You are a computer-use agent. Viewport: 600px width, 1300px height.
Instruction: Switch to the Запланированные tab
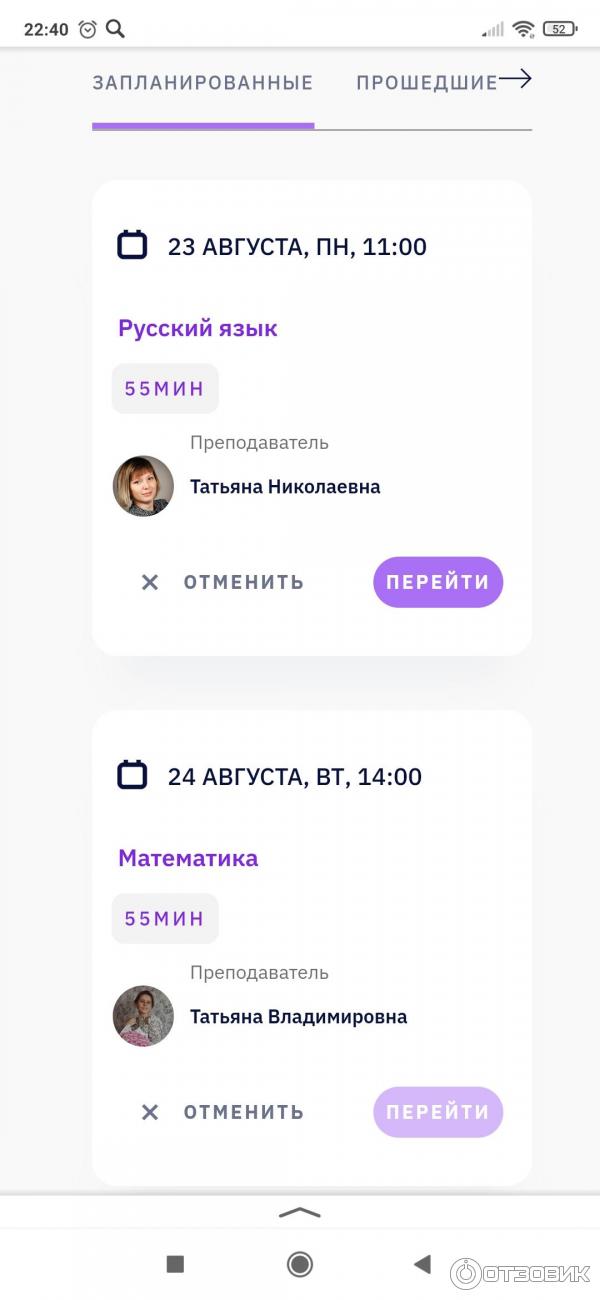pos(203,83)
